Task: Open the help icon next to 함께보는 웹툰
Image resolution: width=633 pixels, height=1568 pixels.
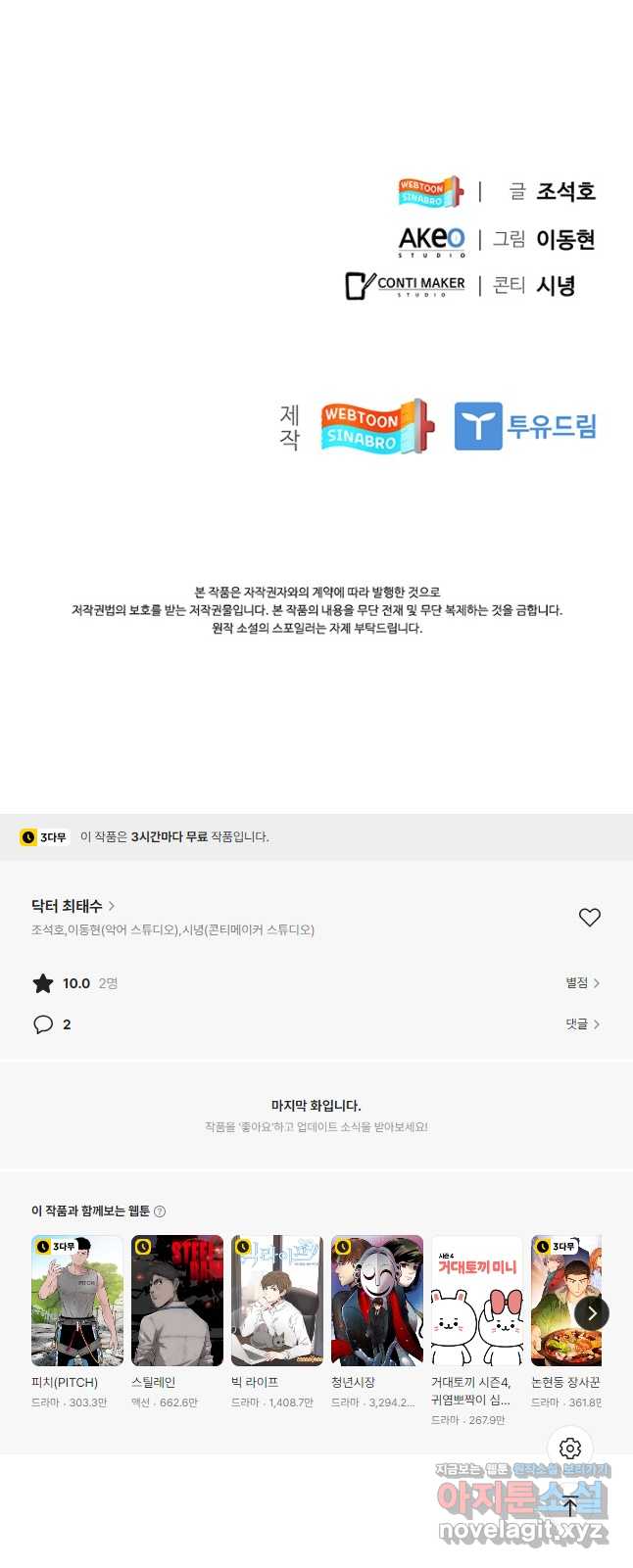Action: (x=160, y=1212)
